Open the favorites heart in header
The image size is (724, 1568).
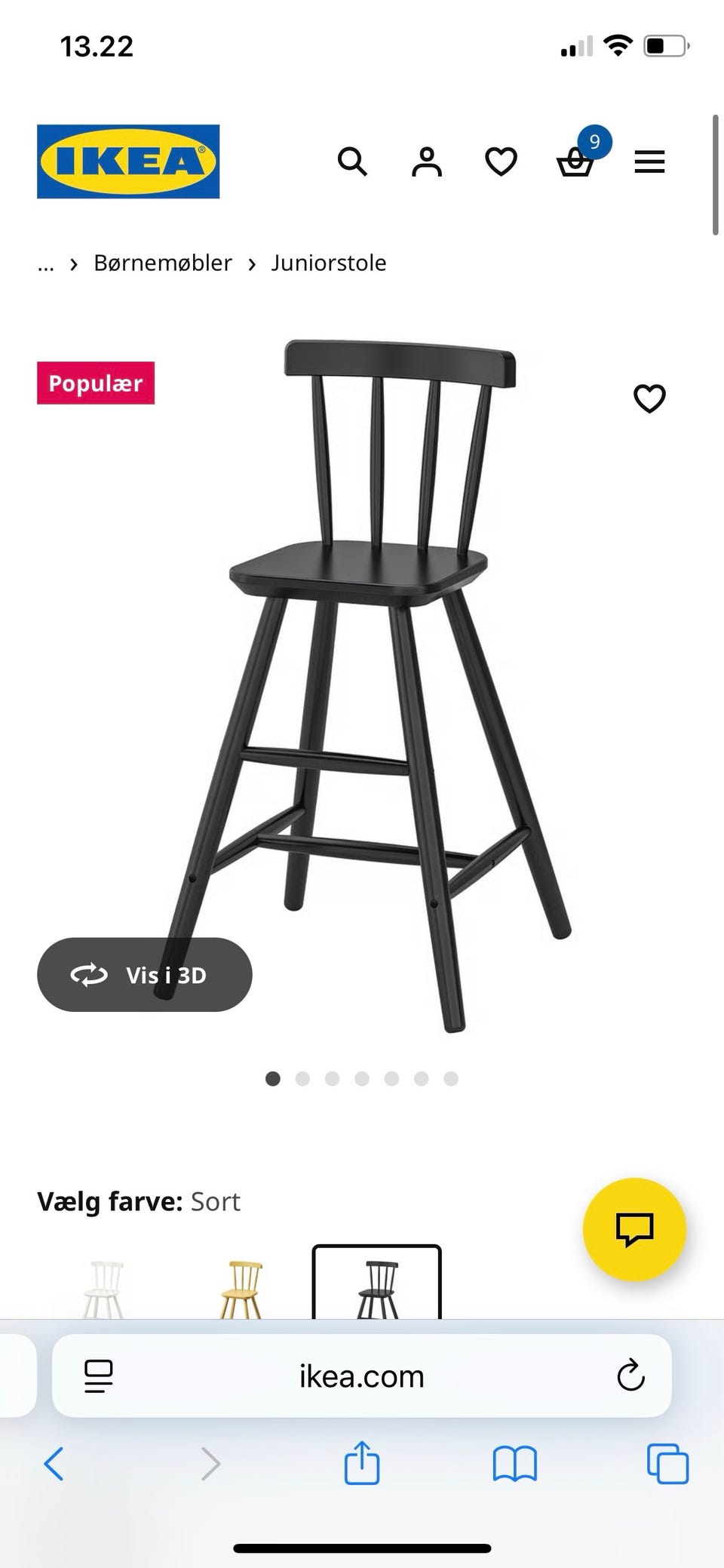pos(501,161)
